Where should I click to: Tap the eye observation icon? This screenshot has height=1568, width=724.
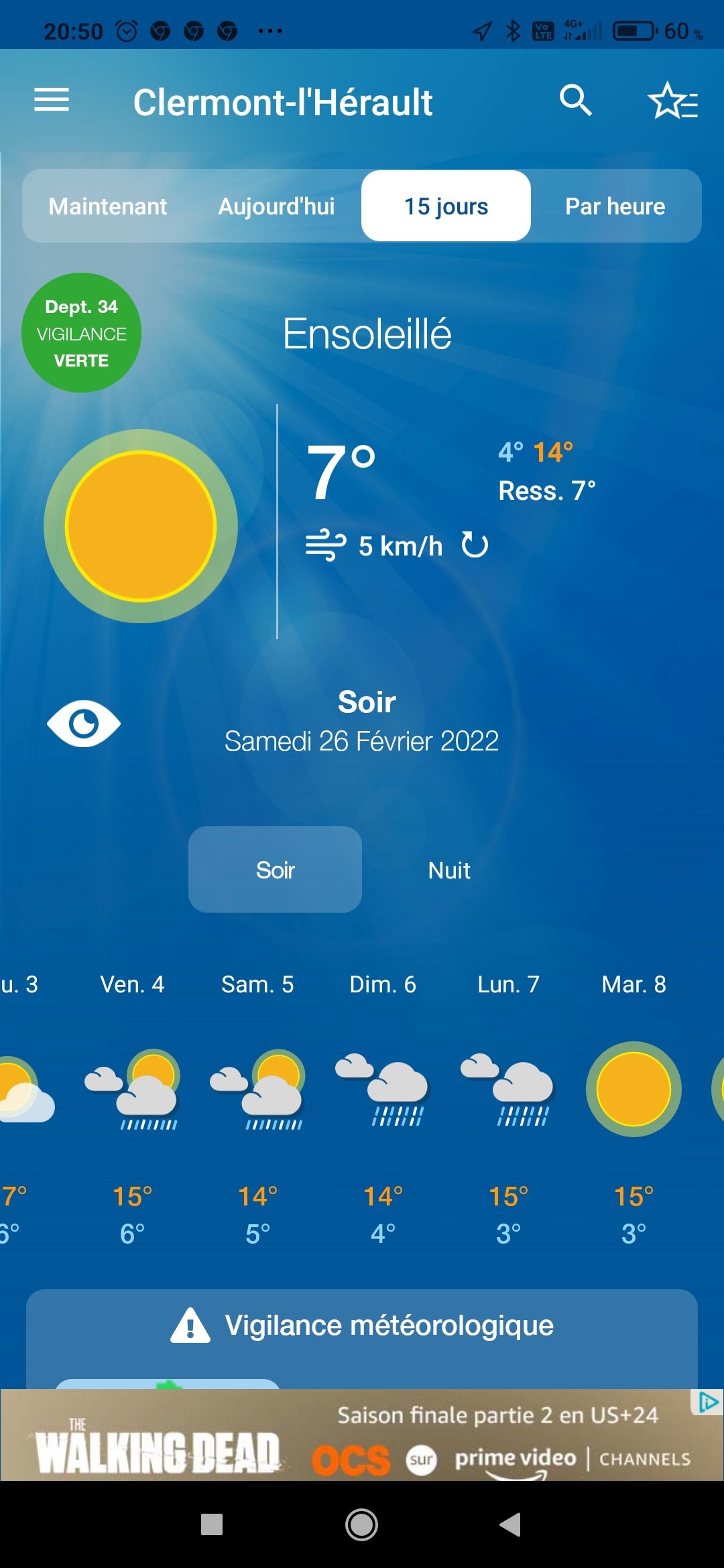coord(84,723)
